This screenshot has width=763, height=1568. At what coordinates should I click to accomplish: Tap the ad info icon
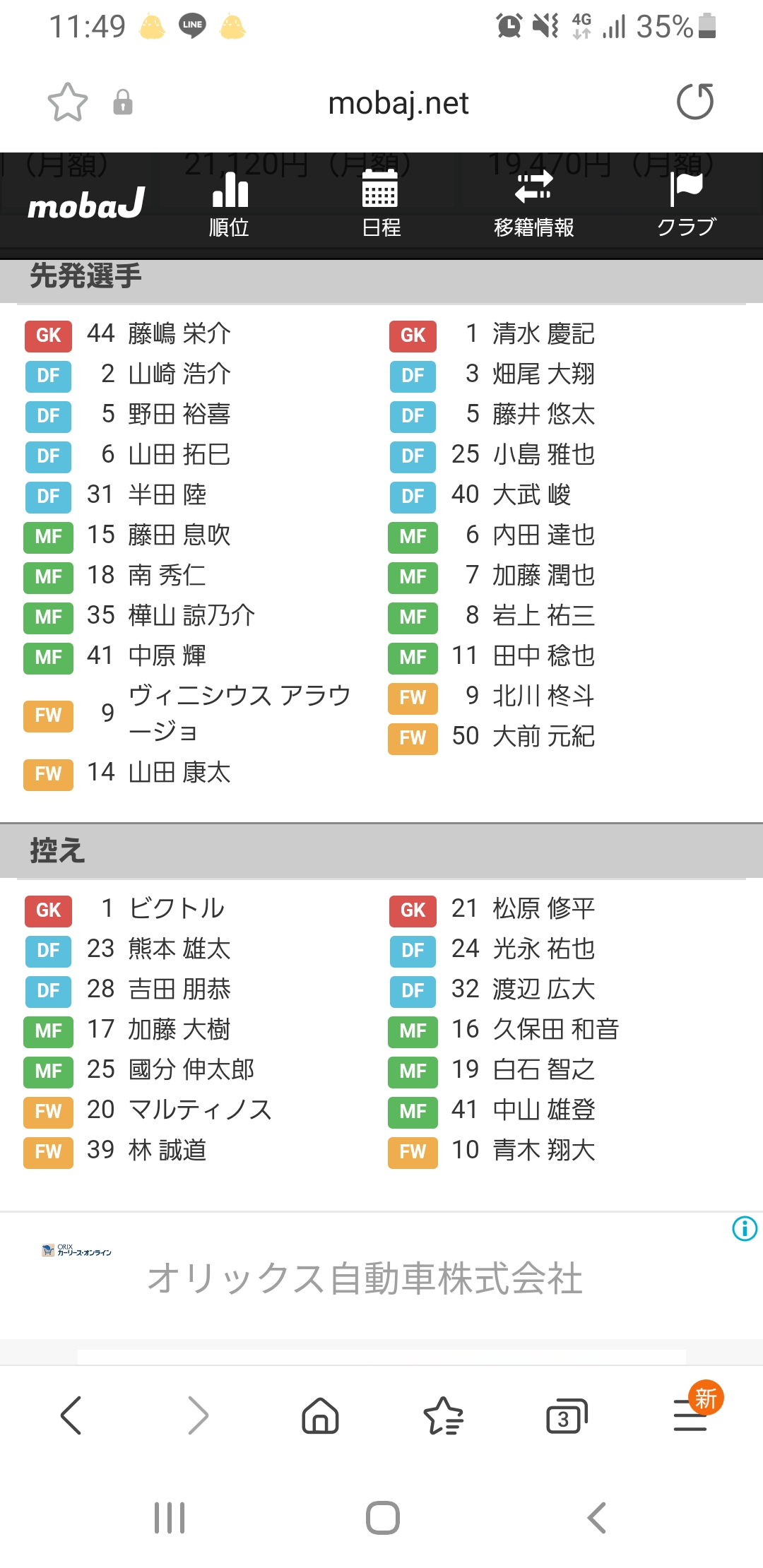click(x=745, y=1228)
